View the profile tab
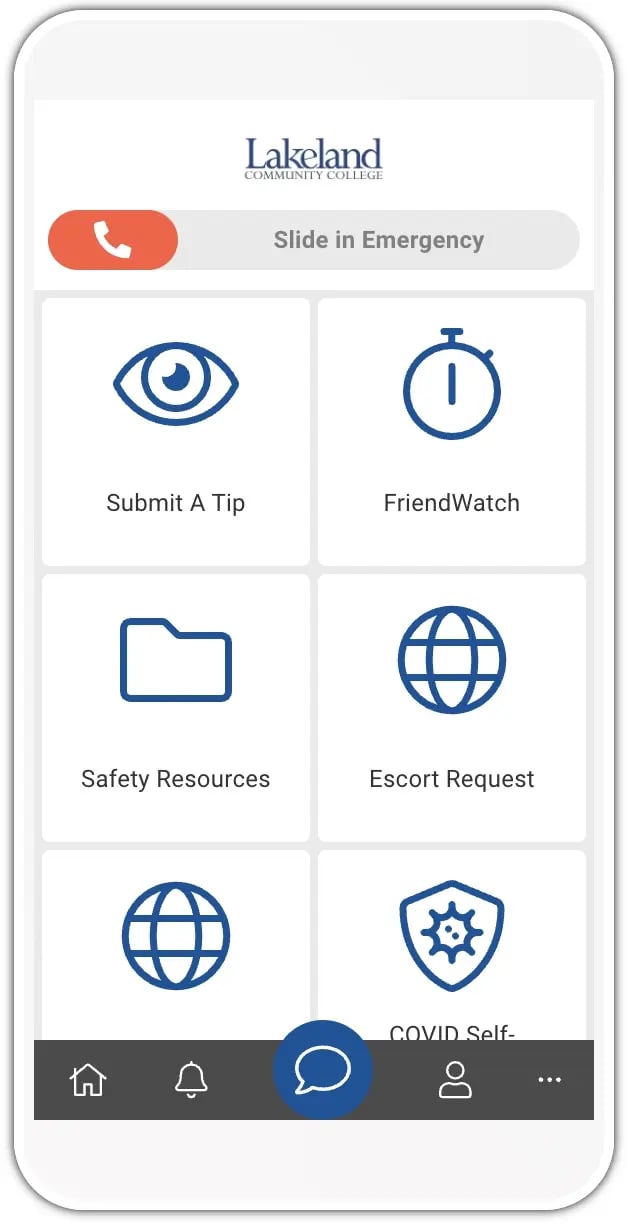Image resolution: width=630 pixels, height=1224 pixels. [455, 1080]
